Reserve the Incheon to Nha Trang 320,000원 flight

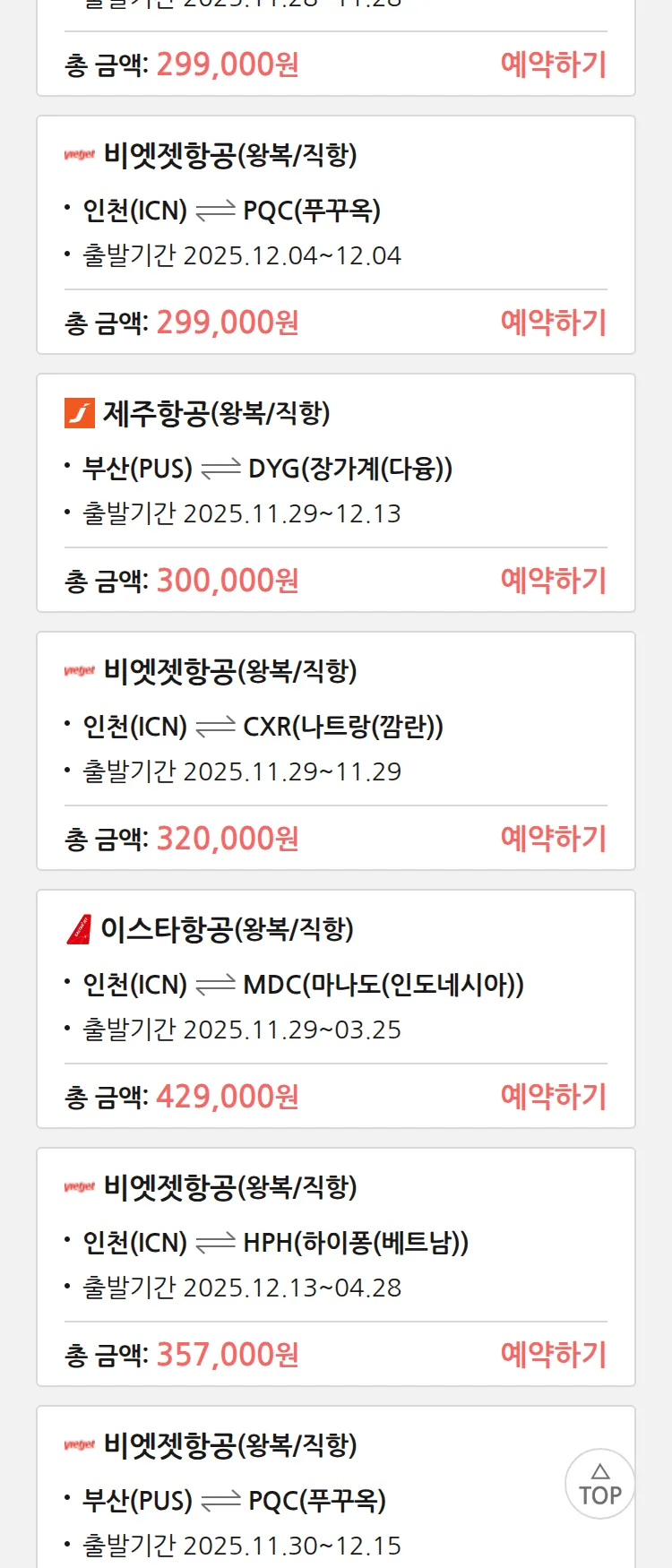point(553,839)
